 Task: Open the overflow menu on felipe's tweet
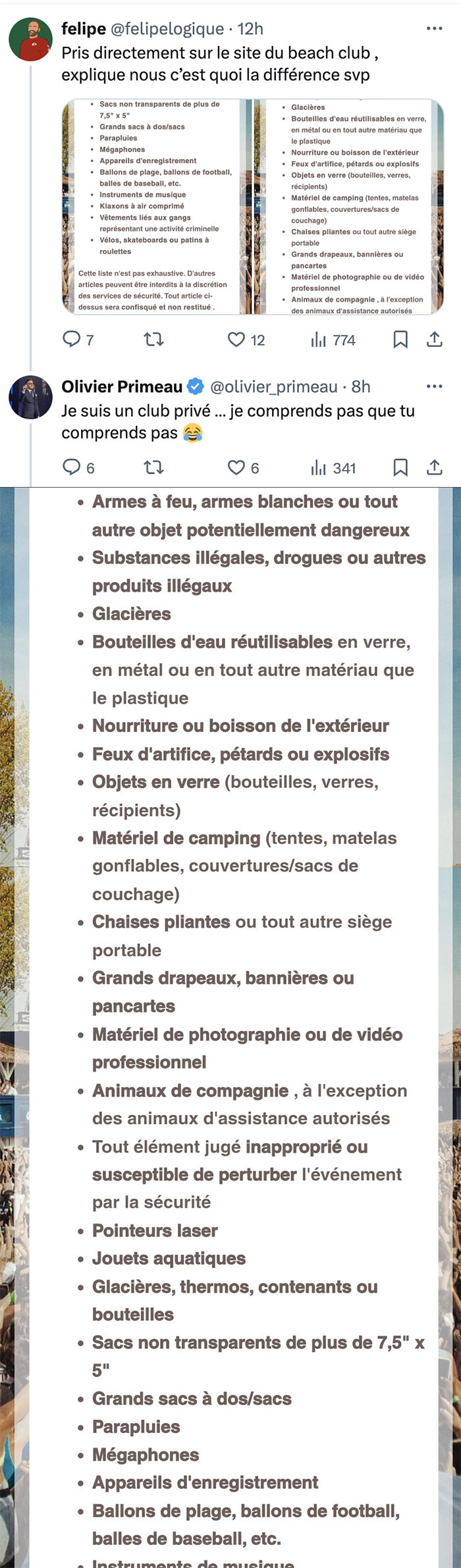(x=434, y=28)
